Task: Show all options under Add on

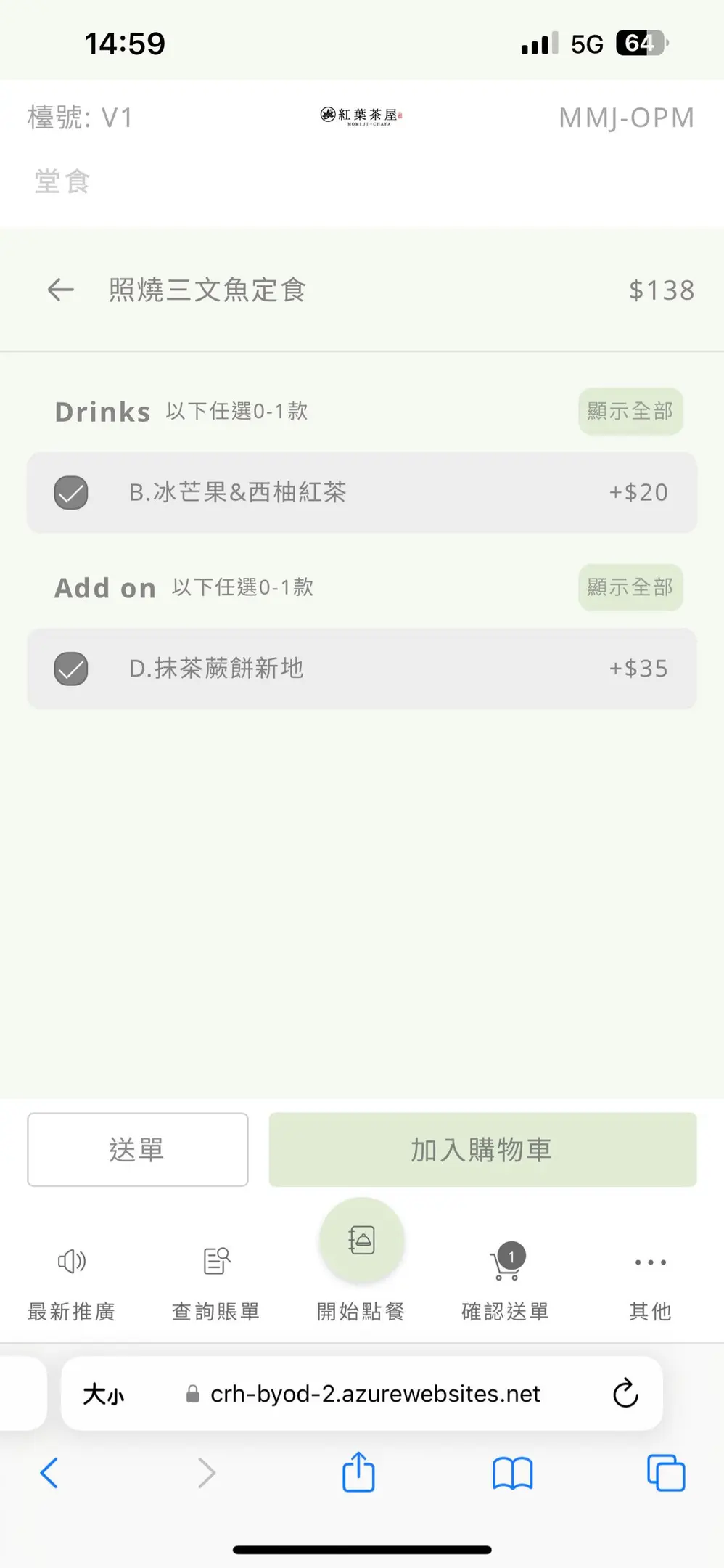Action: pyautogui.click(x=630, y=587)
